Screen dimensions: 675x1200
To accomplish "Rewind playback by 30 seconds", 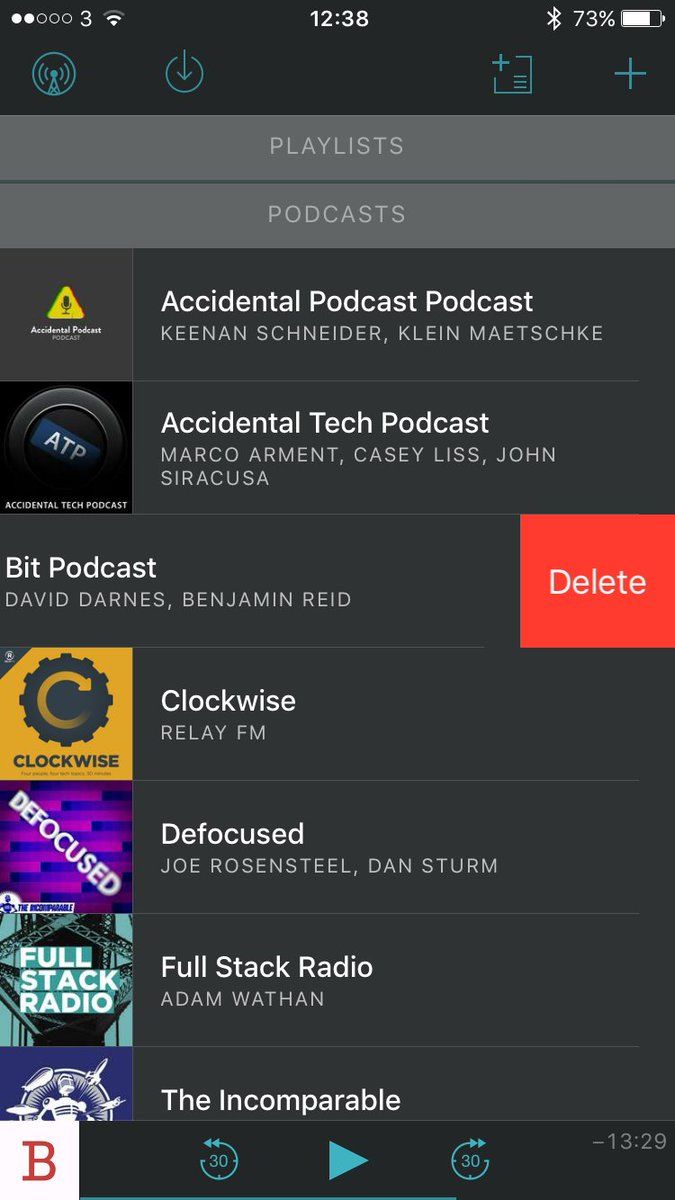I will (217, 1160).
